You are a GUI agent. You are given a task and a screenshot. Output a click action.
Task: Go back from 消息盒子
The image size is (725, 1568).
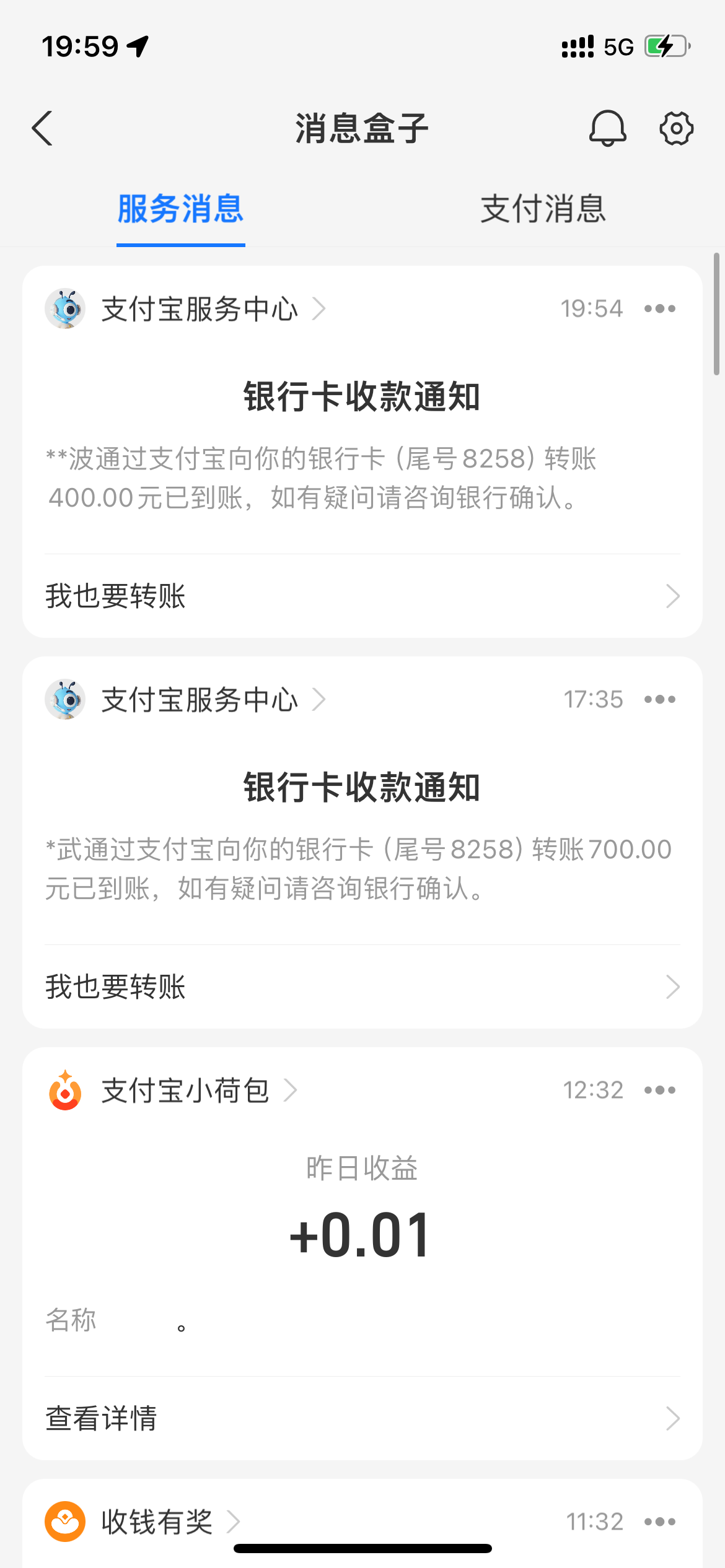[42, 129]
